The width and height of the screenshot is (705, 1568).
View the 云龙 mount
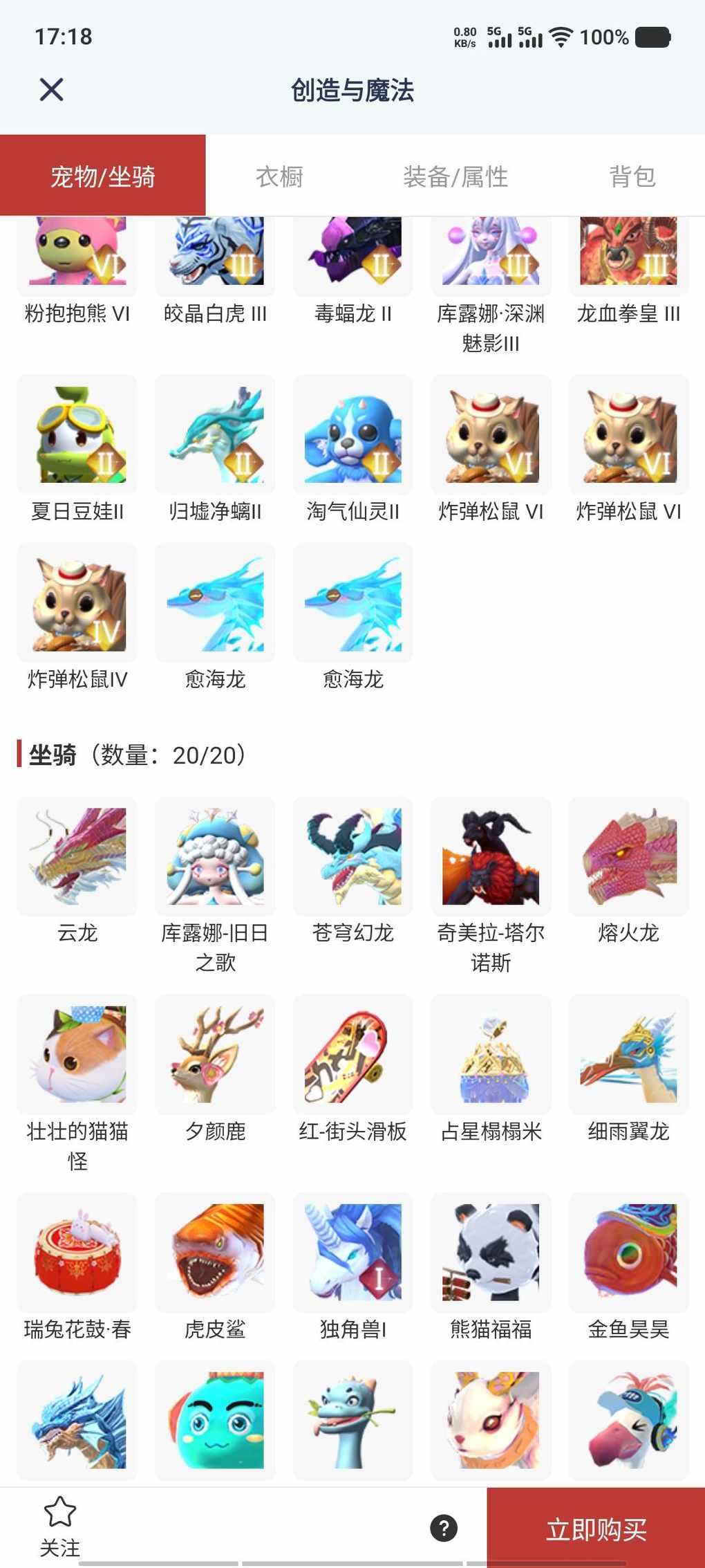click(77, 856)
